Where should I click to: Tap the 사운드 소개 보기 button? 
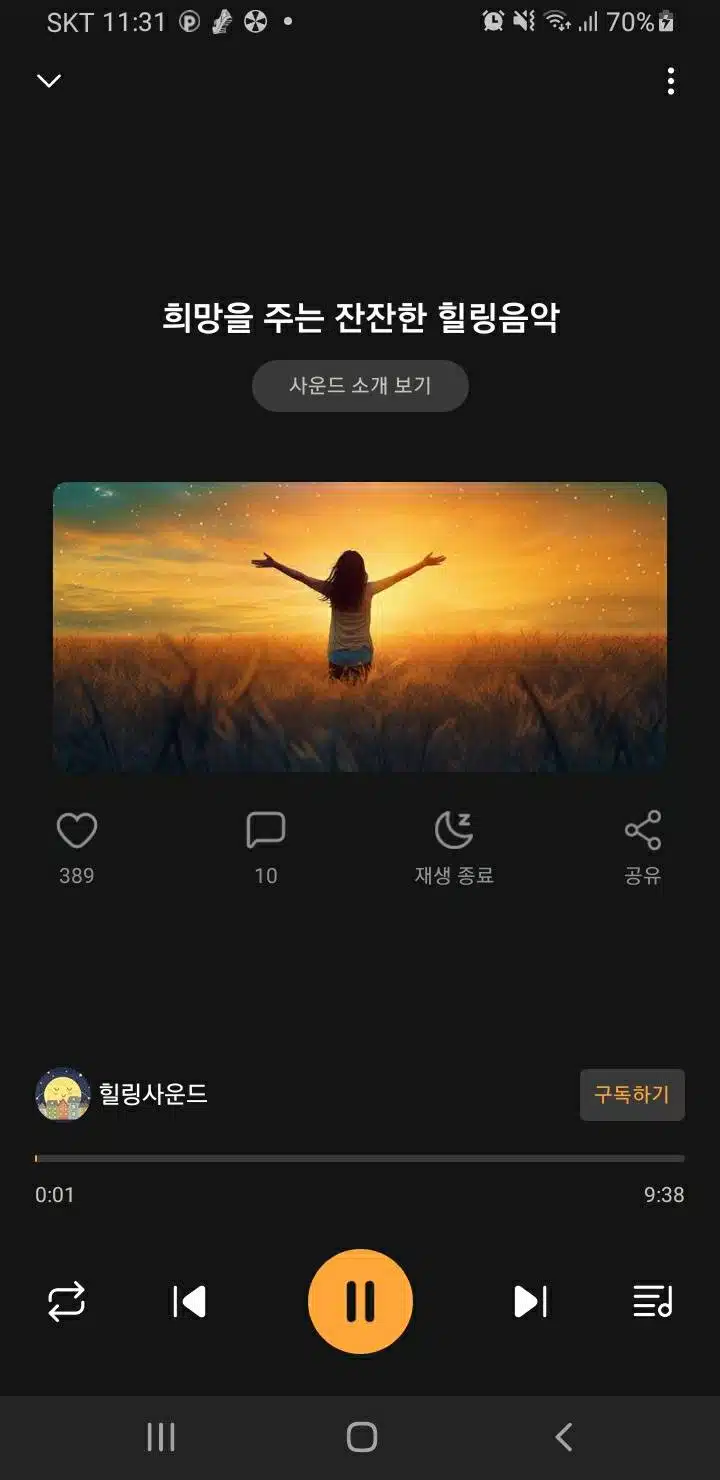(x=360, y=386)
